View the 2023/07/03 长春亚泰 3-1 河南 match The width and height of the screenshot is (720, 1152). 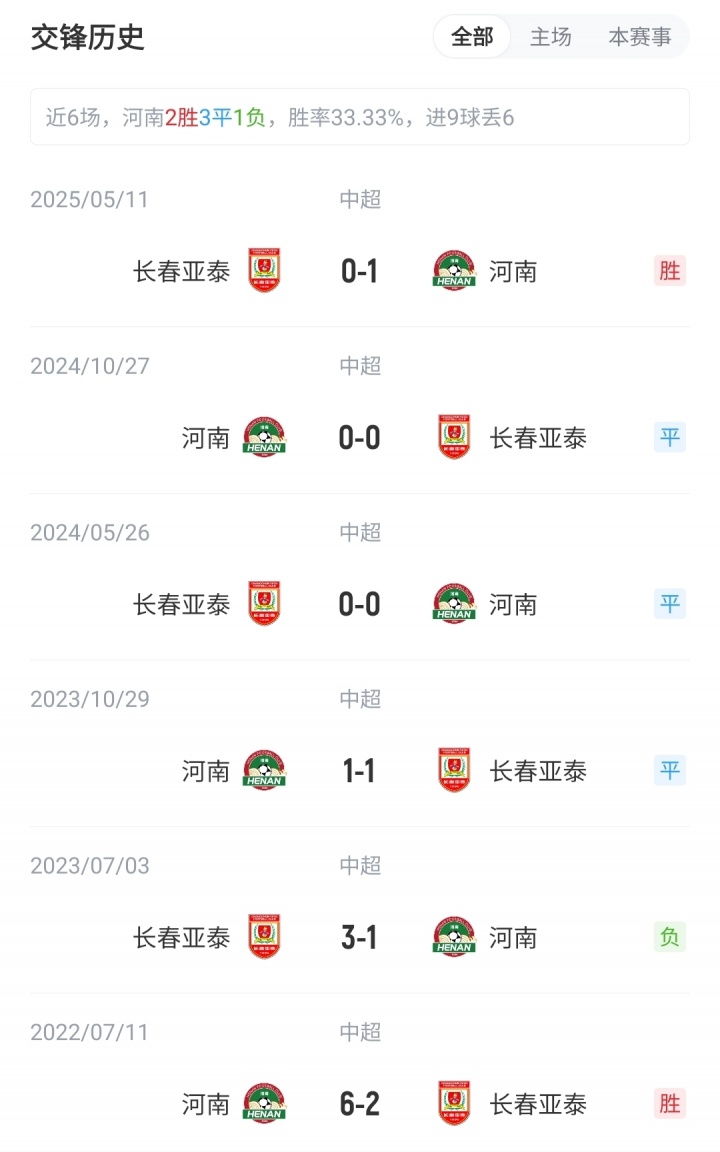[x=360, y=938]
